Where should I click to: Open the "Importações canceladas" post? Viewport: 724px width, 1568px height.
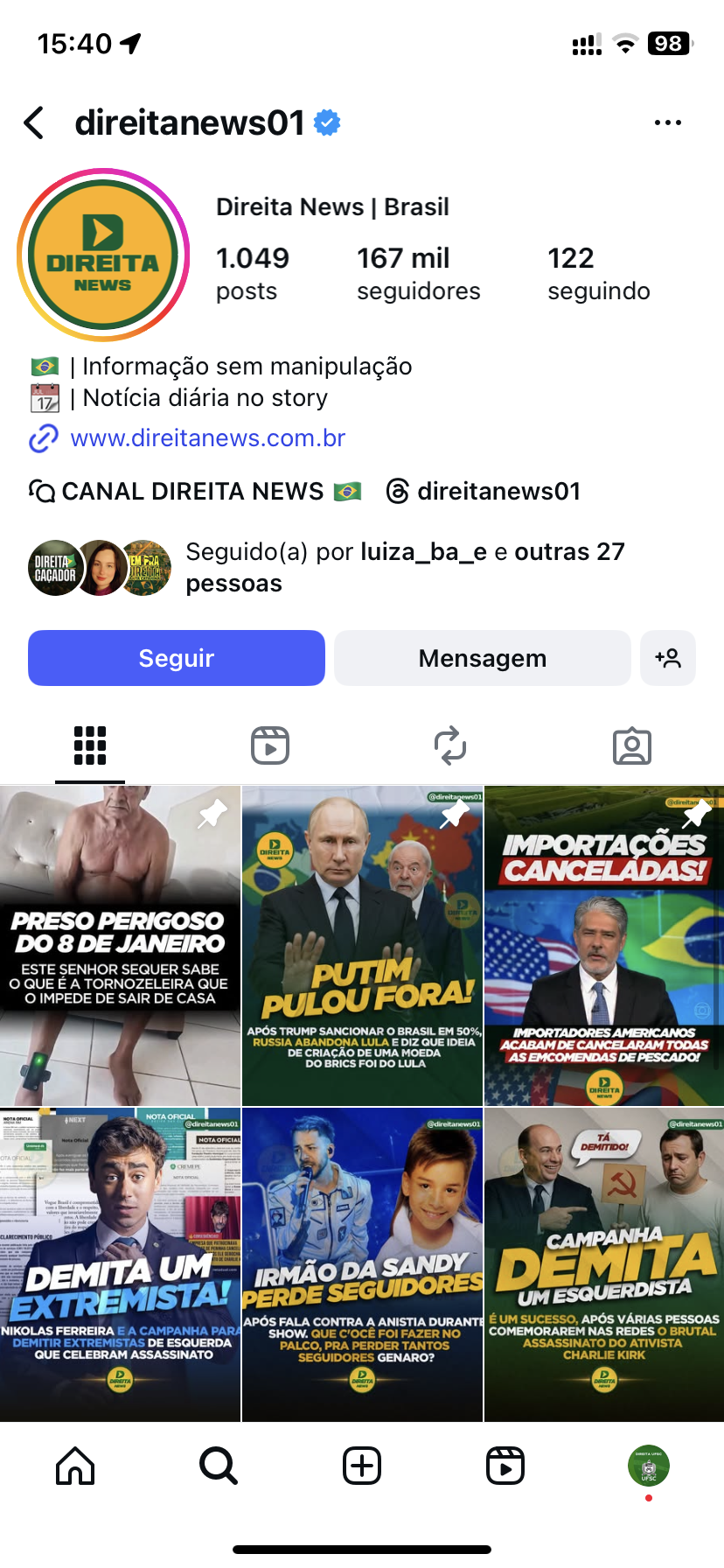pos(604,946)
